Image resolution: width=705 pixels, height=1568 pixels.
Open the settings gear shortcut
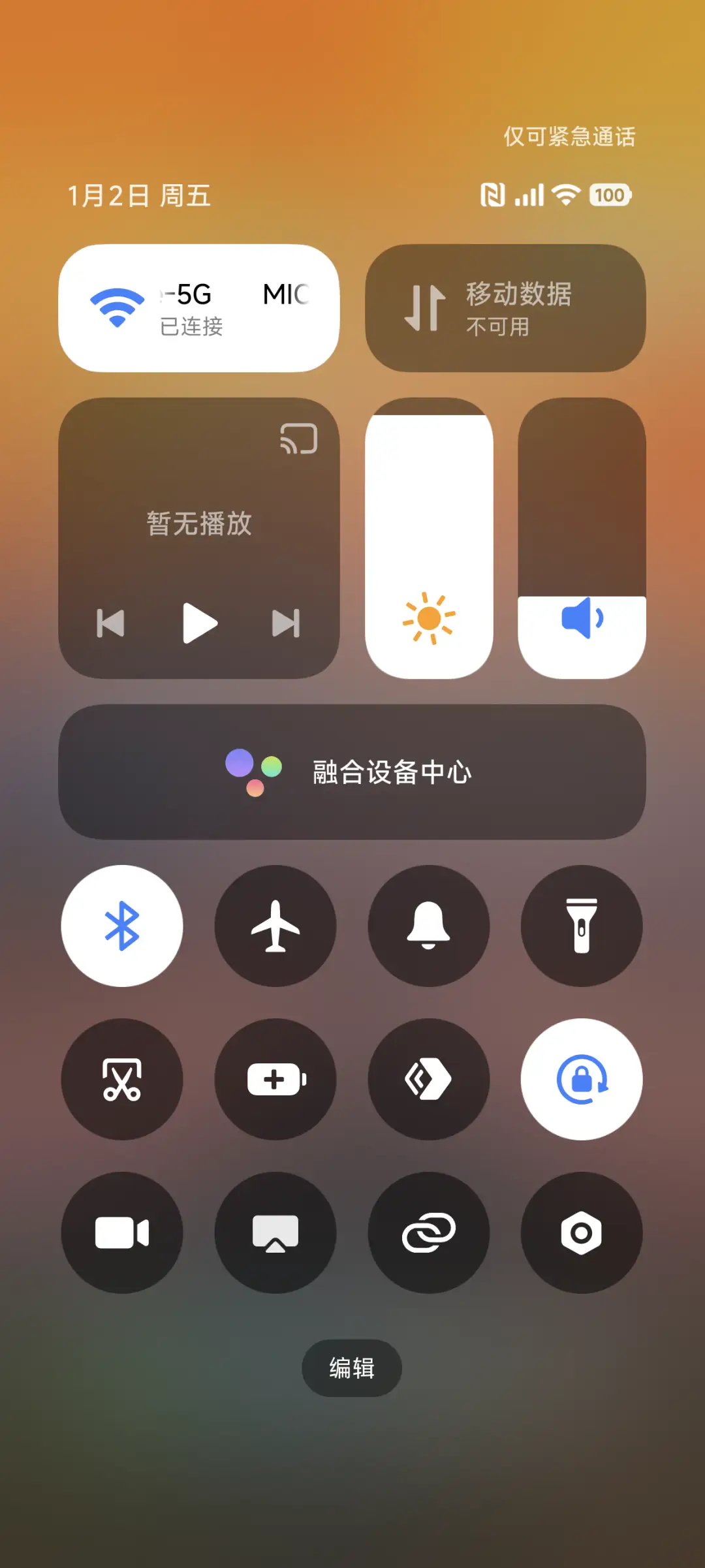pos(582,1232)
